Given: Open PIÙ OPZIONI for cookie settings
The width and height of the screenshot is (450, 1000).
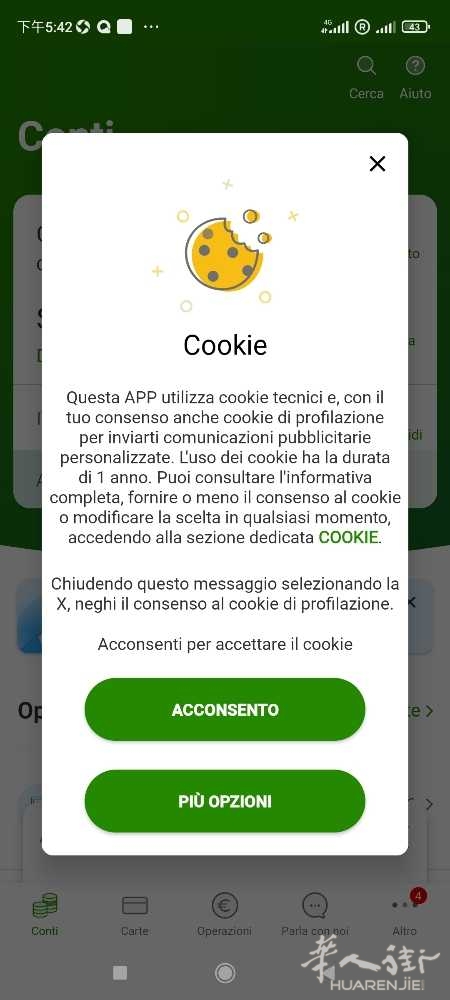Looking at the screenshot, I should (x=225, y=801).
